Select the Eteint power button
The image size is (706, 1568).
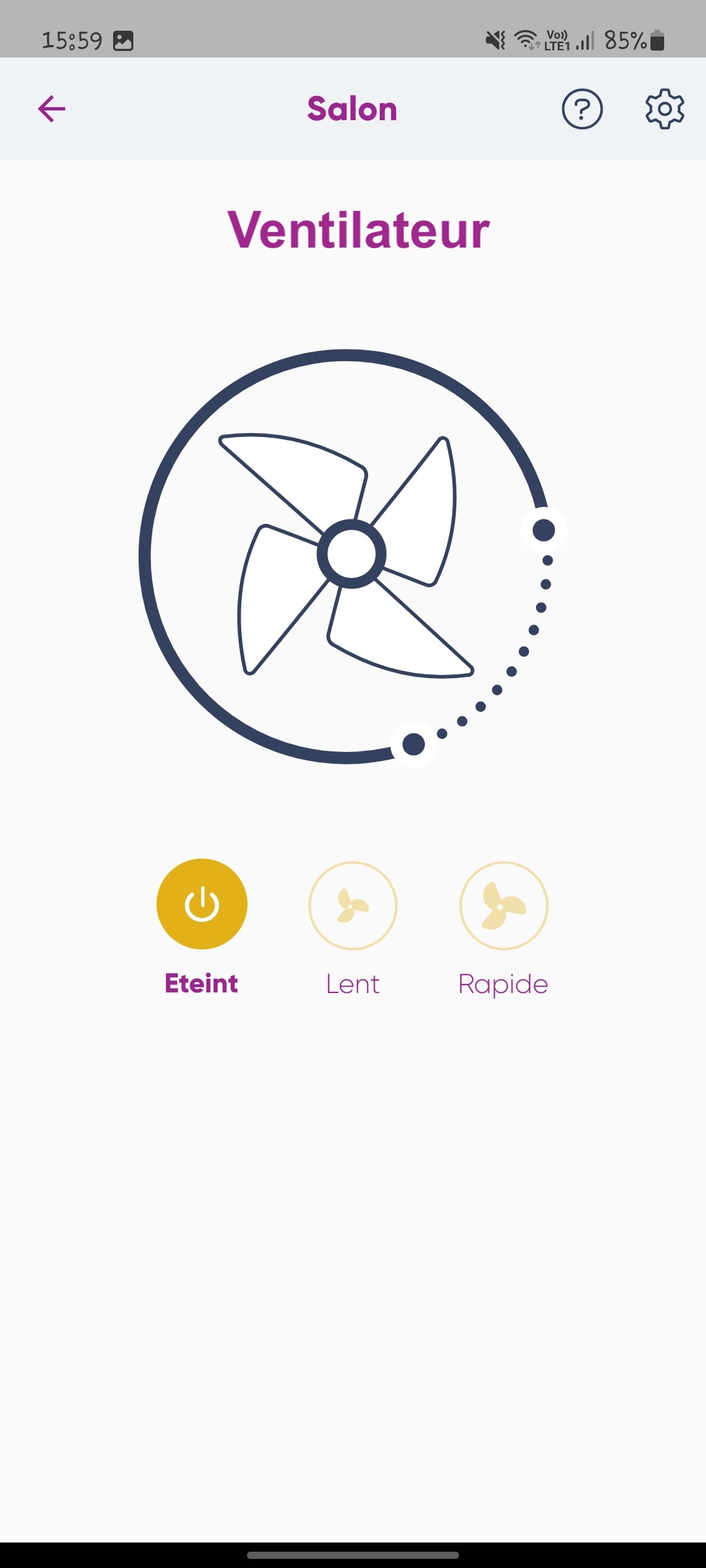(202, 904)
